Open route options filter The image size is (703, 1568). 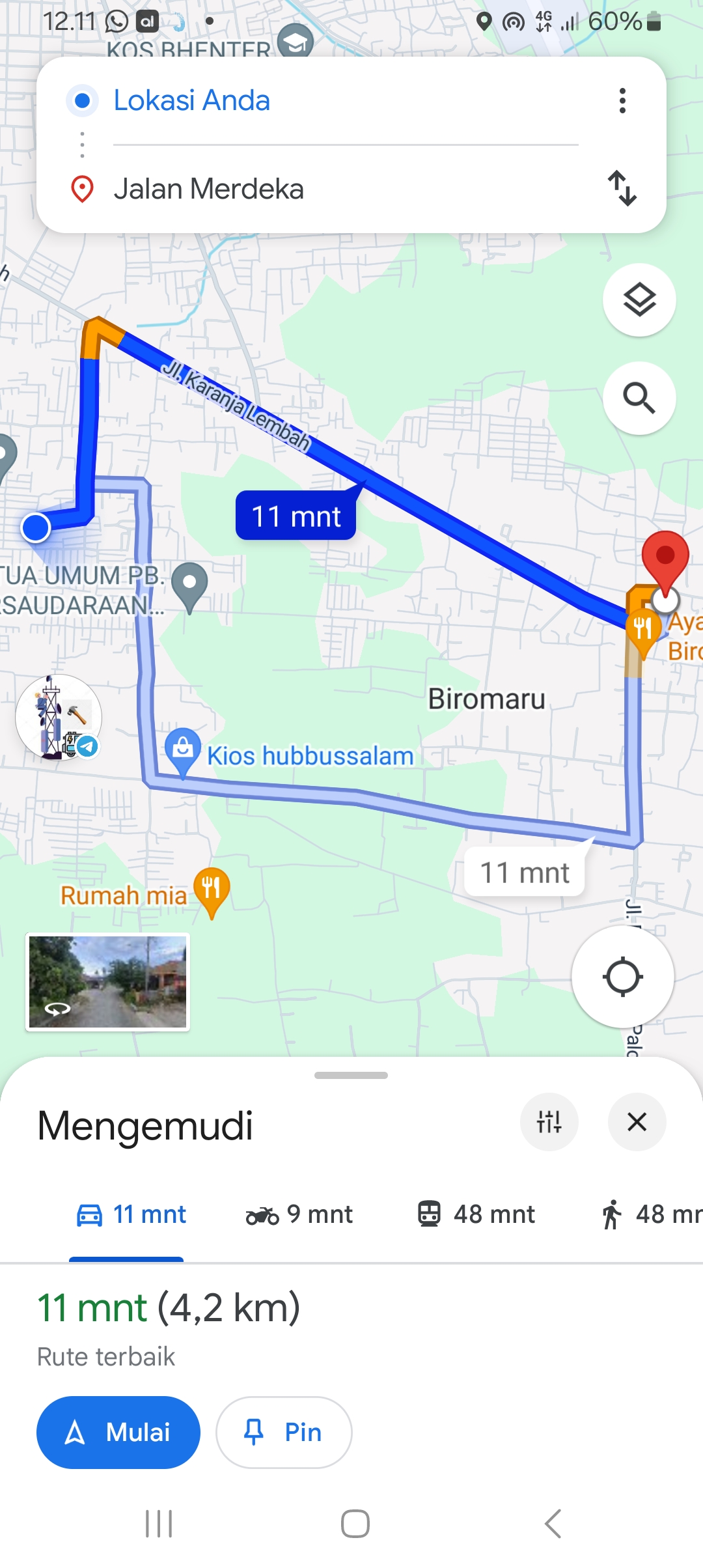[x=549, y=1122]
